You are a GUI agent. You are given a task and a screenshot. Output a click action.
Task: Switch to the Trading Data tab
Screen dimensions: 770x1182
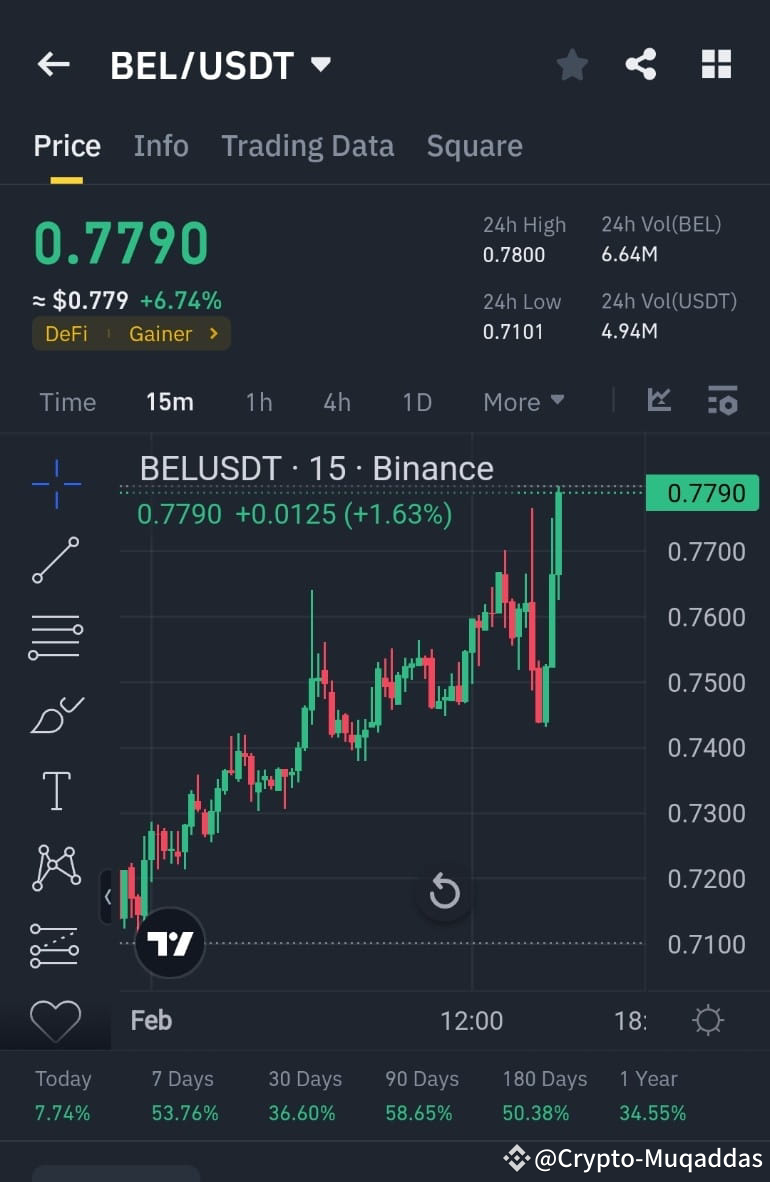[x=307, y=145]
